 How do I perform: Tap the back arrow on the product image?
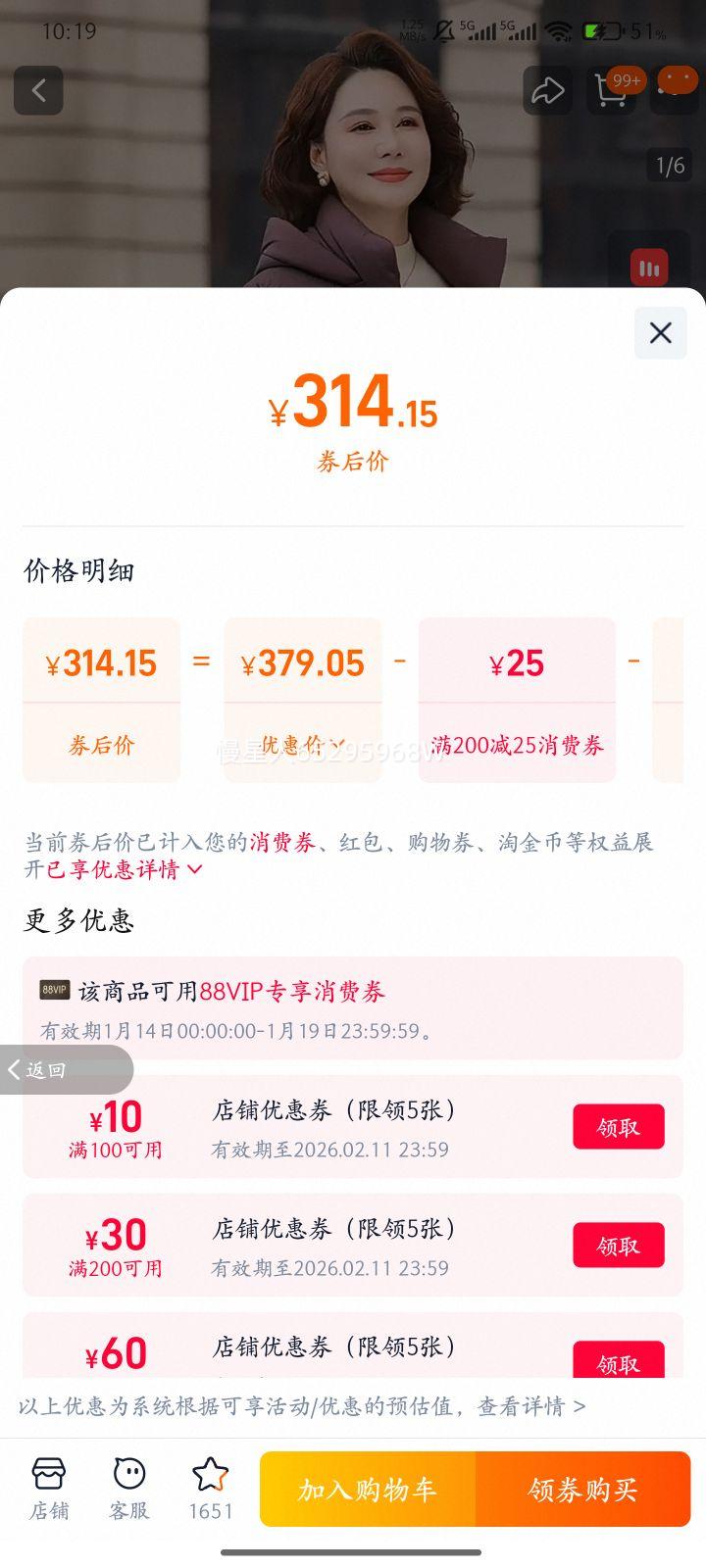pos(38,90)
